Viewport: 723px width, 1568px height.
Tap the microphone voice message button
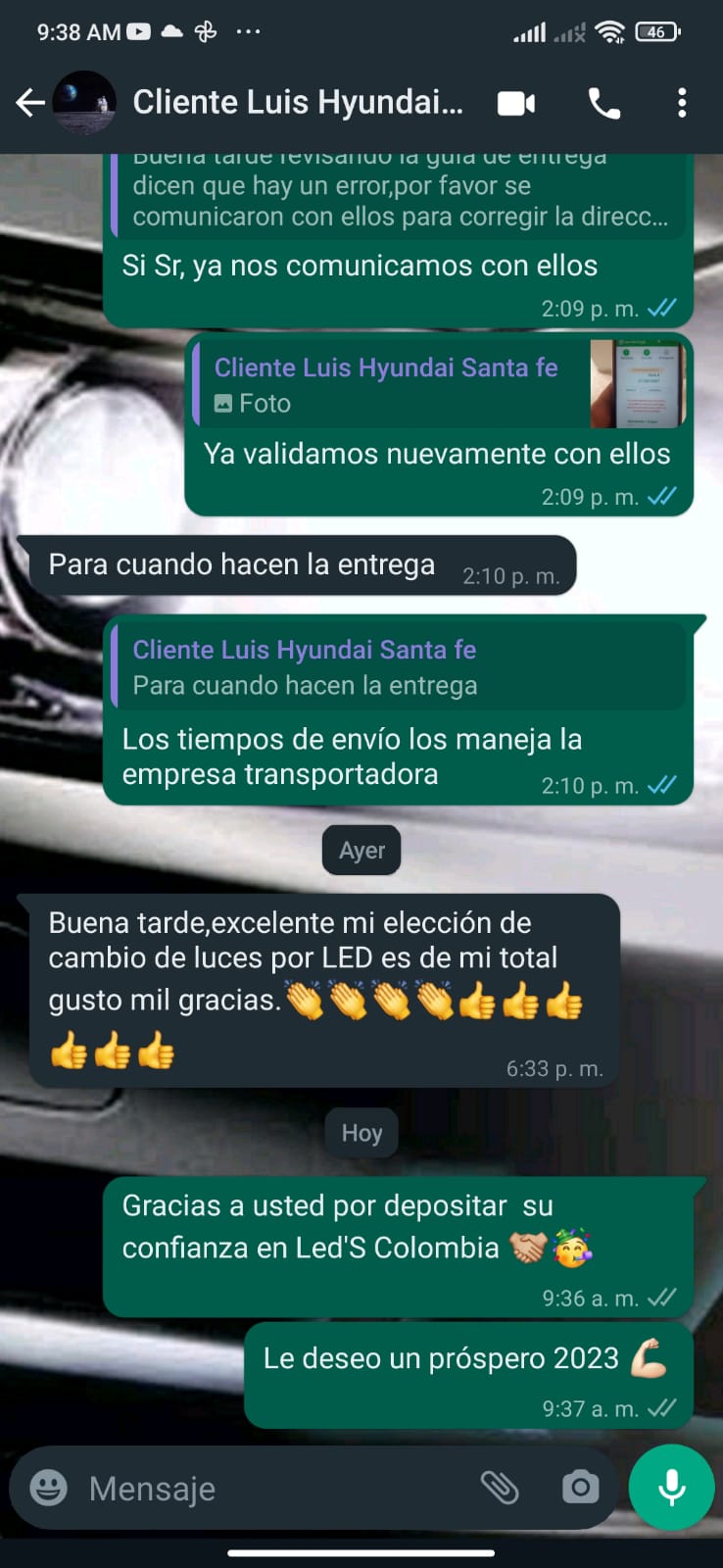pos(671,1488)
